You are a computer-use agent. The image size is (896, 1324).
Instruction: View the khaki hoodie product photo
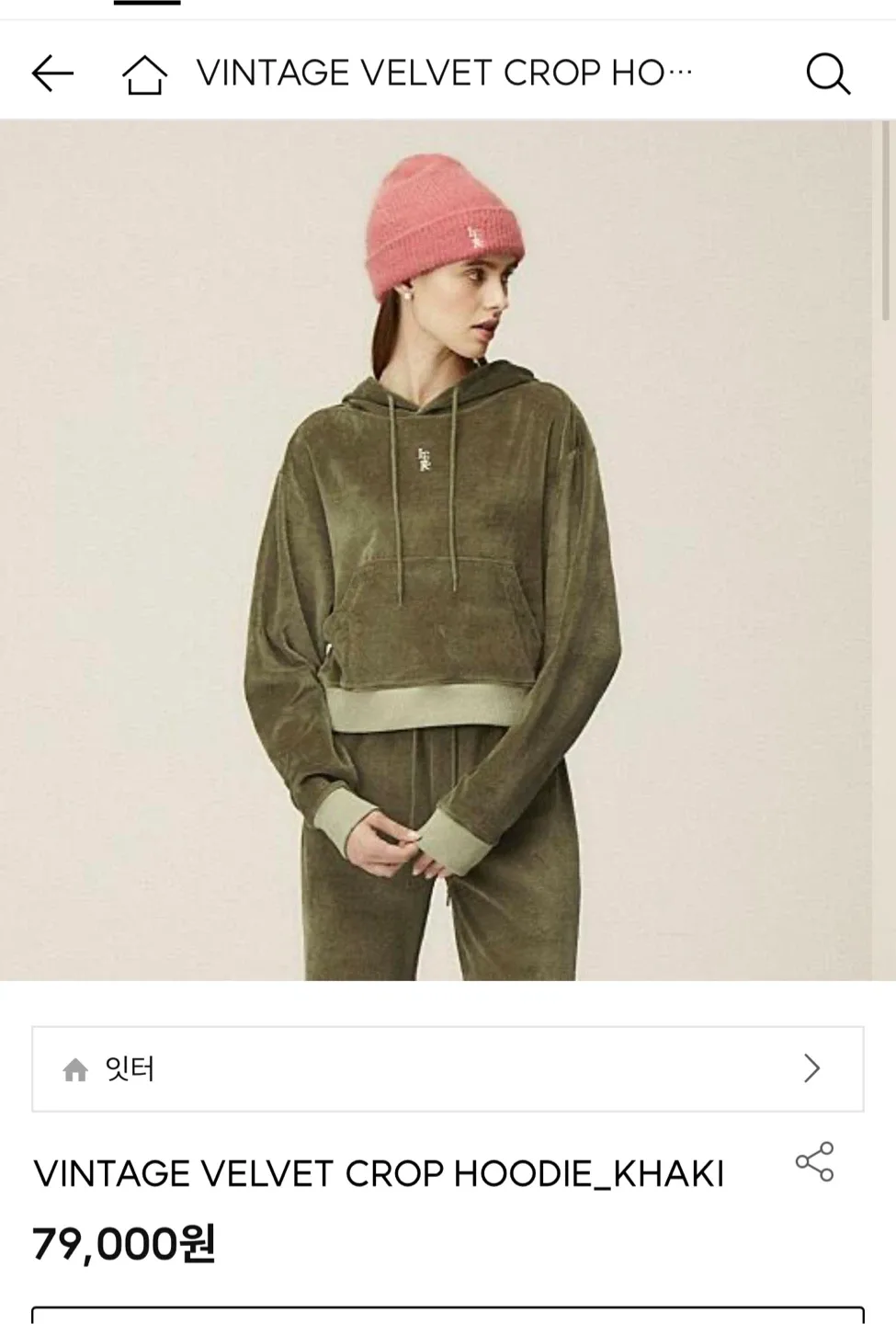[437, 550]
